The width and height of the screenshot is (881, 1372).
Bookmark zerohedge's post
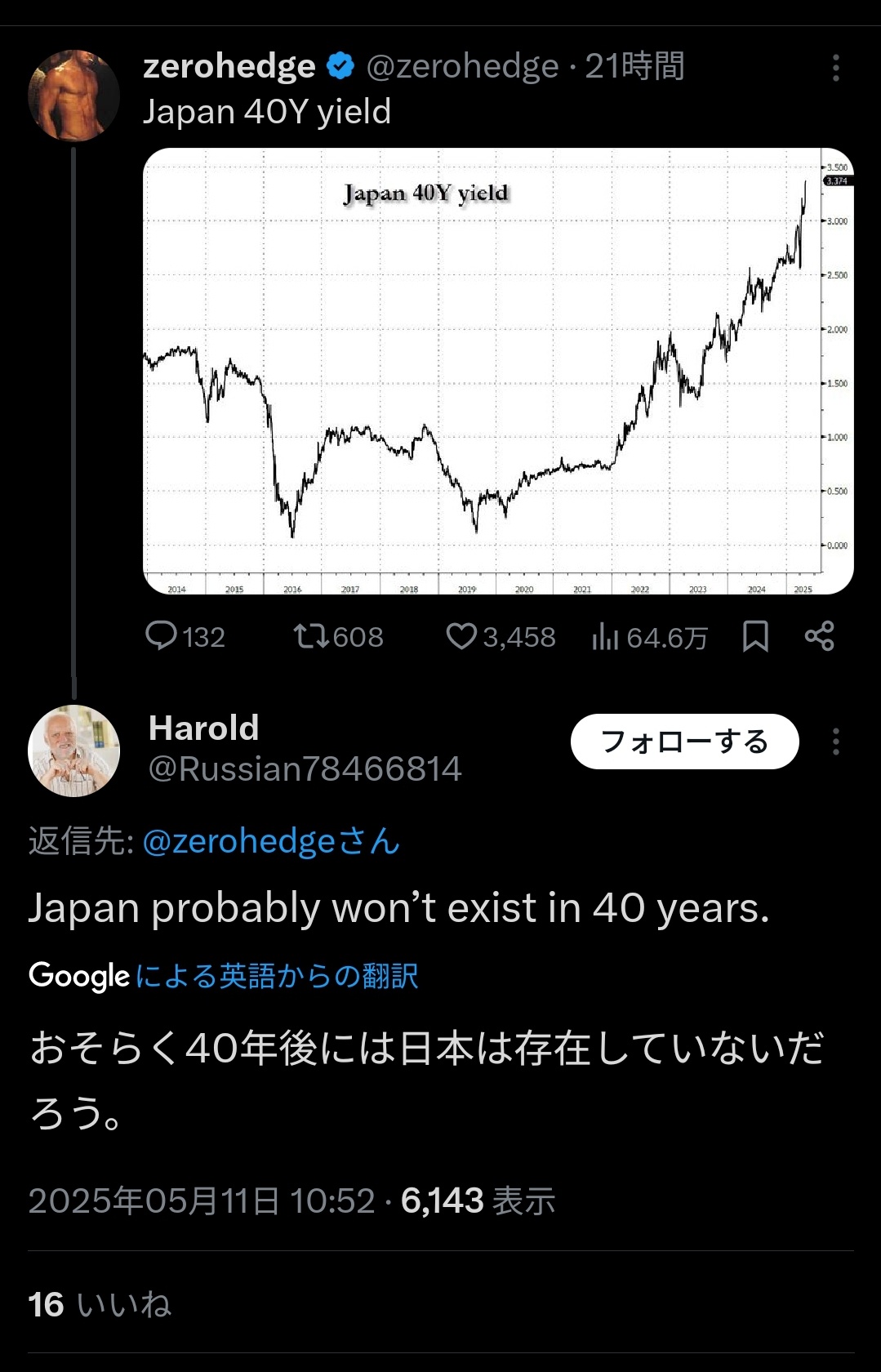click(x=755, y=636)
